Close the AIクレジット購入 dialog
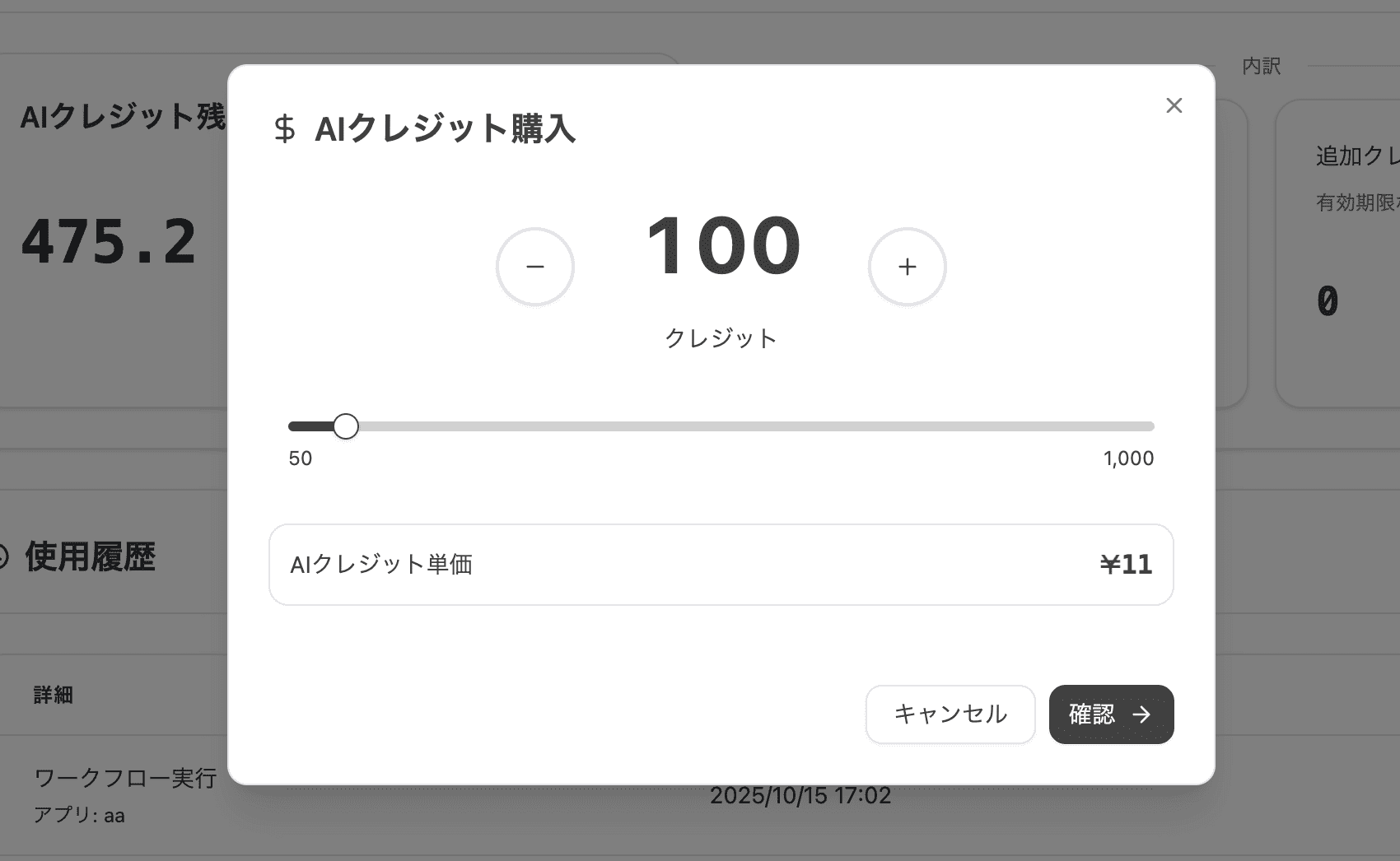The height and width of the screenshot is (861, 1400). tap(1174, 105)
